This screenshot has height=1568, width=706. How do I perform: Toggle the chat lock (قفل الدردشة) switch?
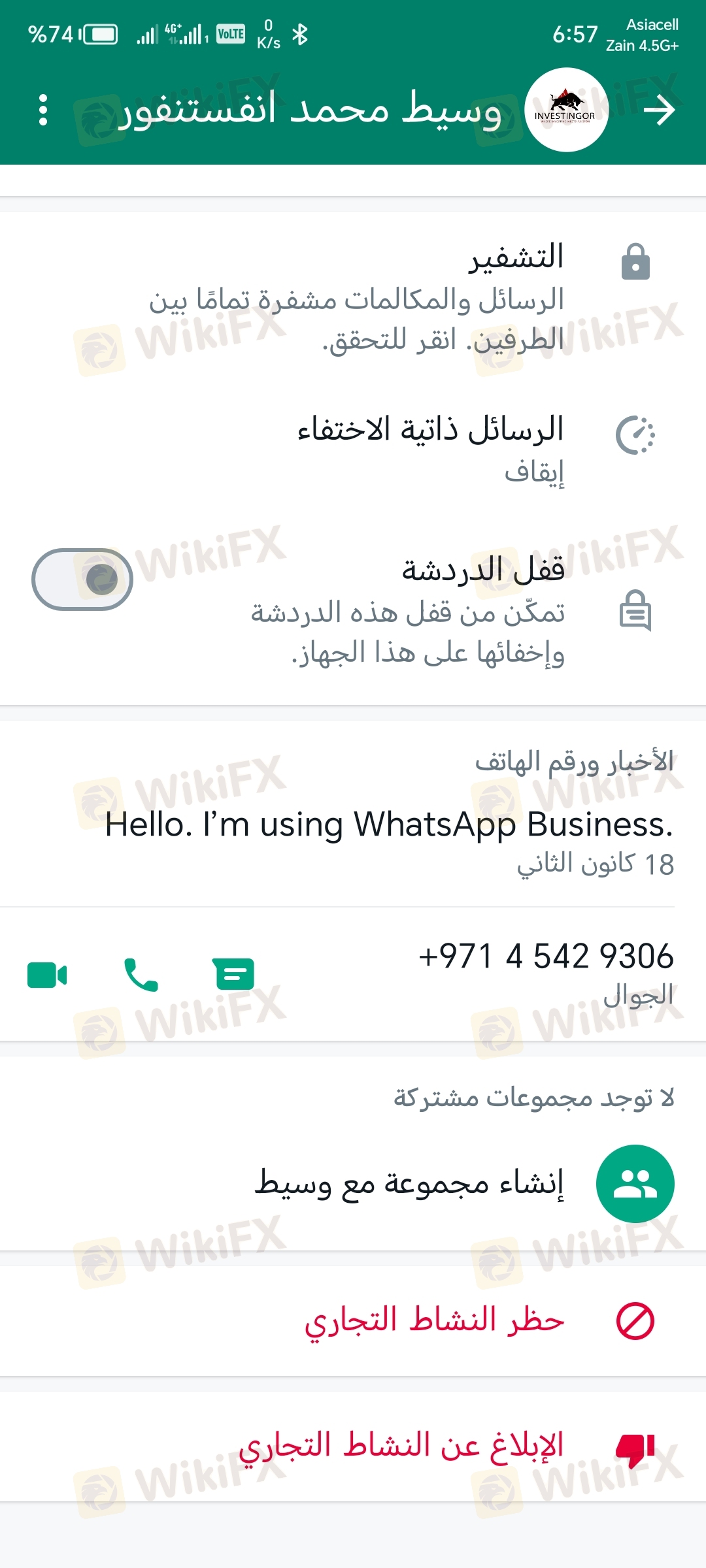(82, 579)
